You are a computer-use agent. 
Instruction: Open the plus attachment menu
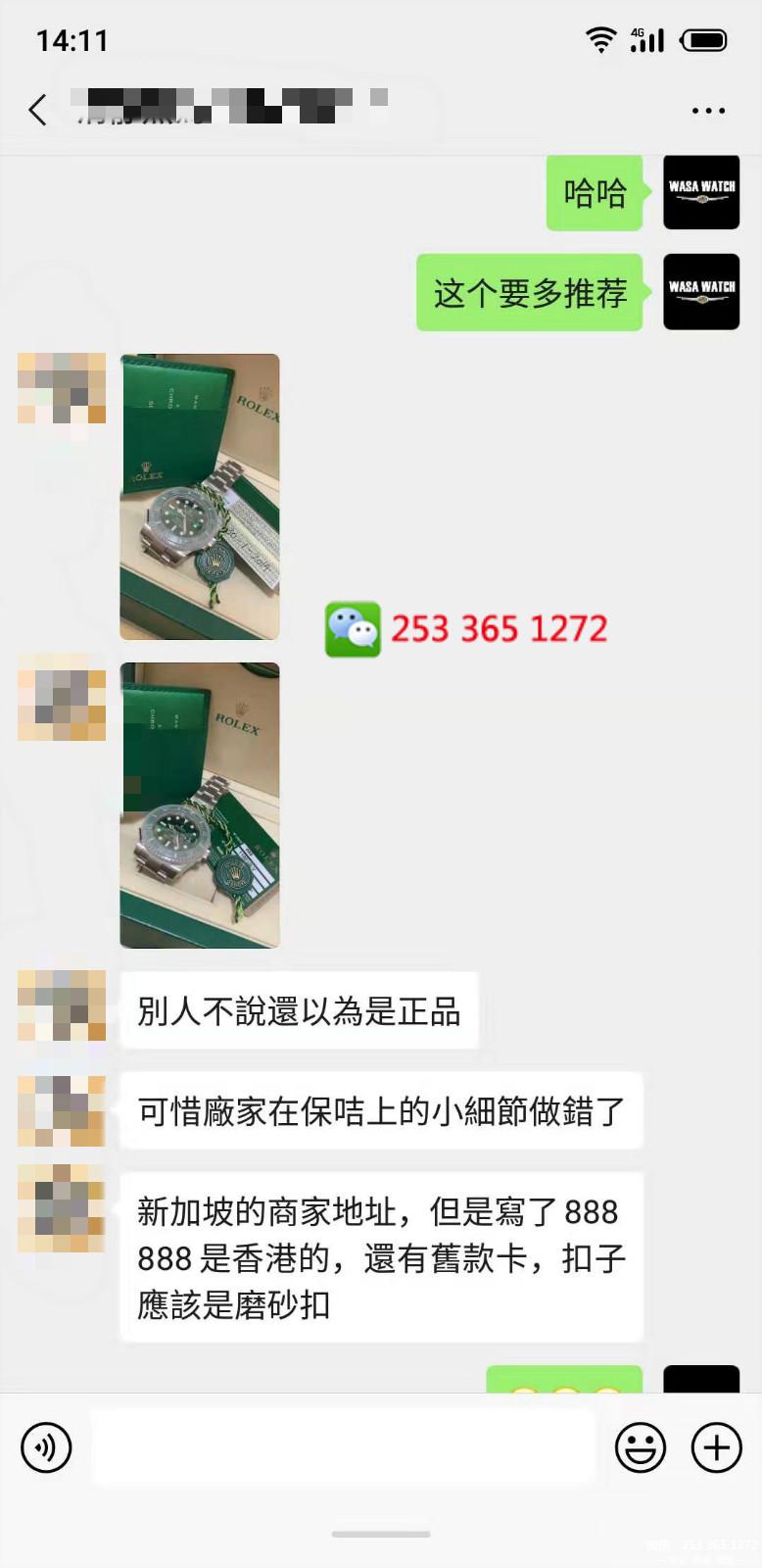coord(717,1447)
